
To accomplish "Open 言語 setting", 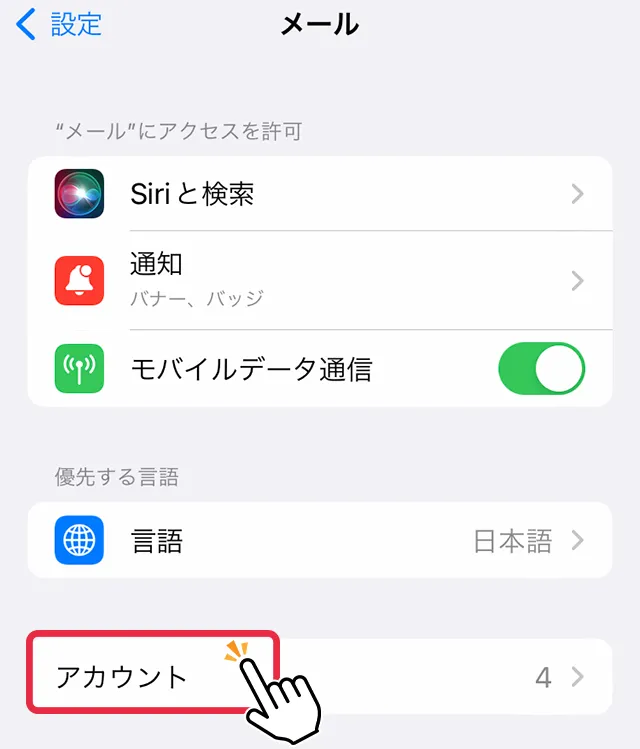I will pos(320,541).
